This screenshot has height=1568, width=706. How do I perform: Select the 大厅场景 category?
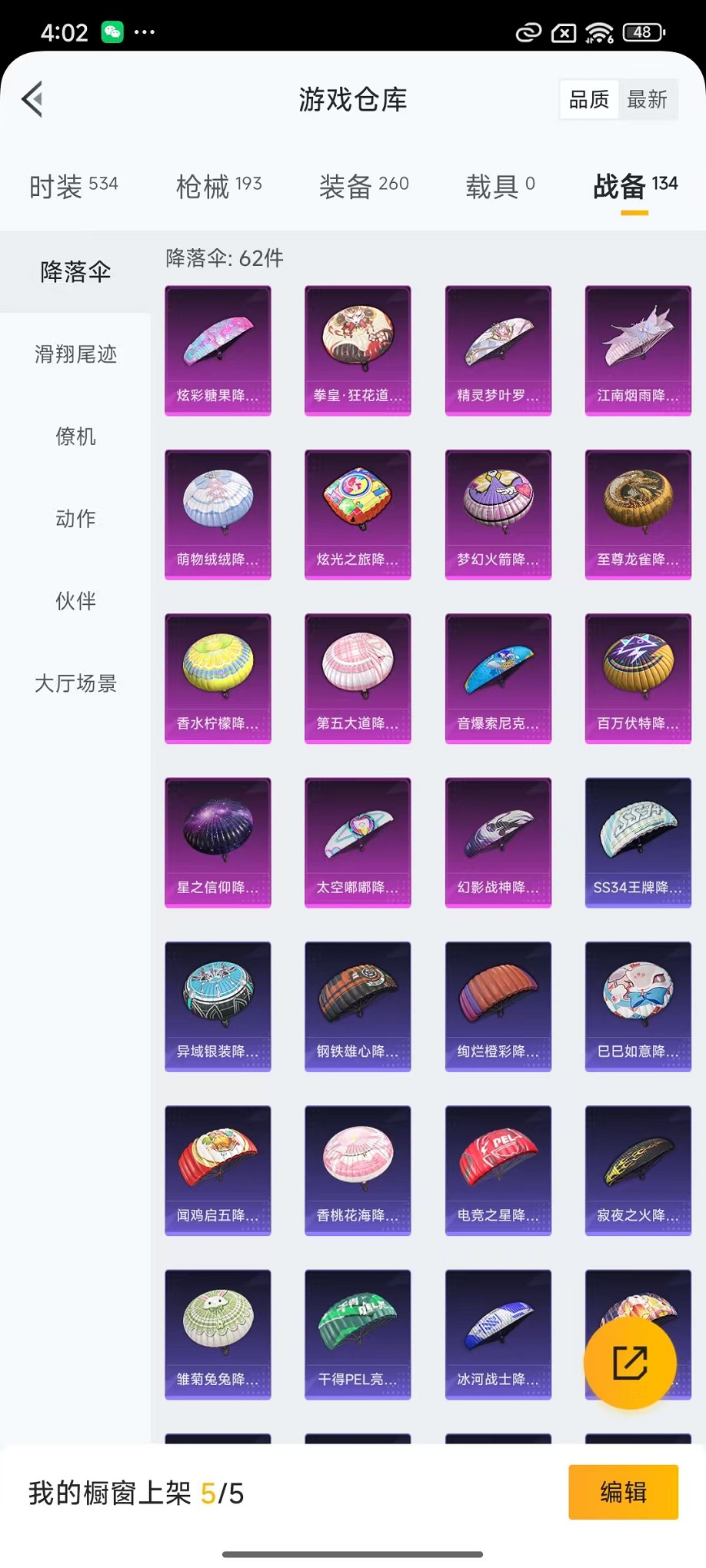pyautogui.click(x=75, y=683)
